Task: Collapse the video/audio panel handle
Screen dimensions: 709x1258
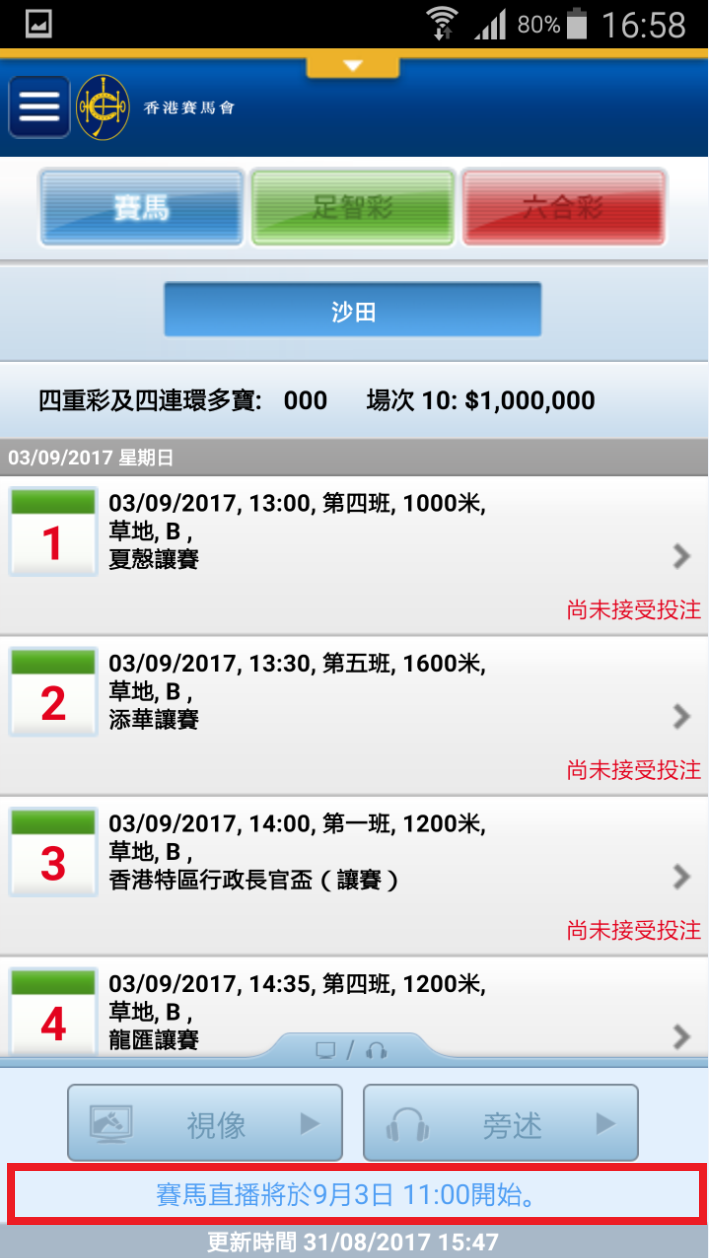Action: click(352, 1049)
